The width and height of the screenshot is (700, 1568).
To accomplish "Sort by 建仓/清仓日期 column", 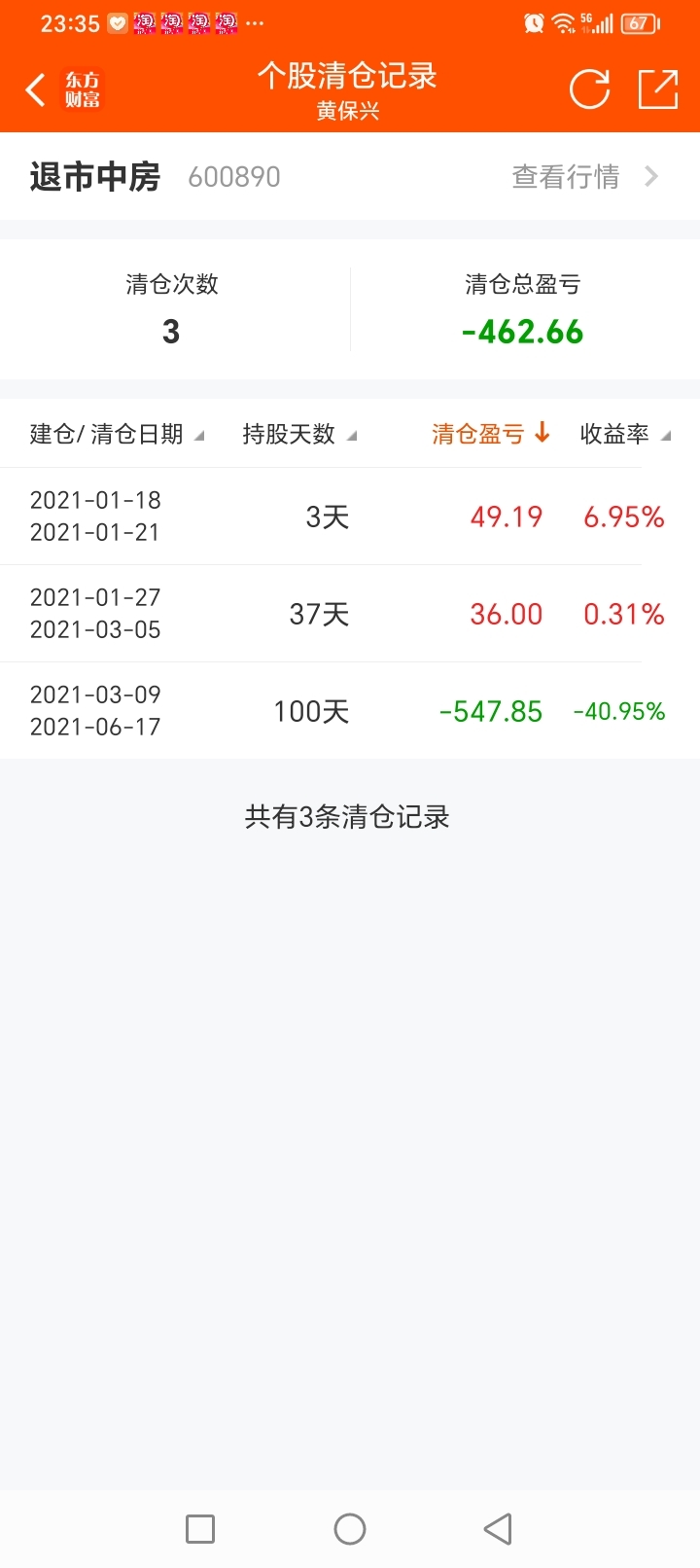I will (117, 434).
